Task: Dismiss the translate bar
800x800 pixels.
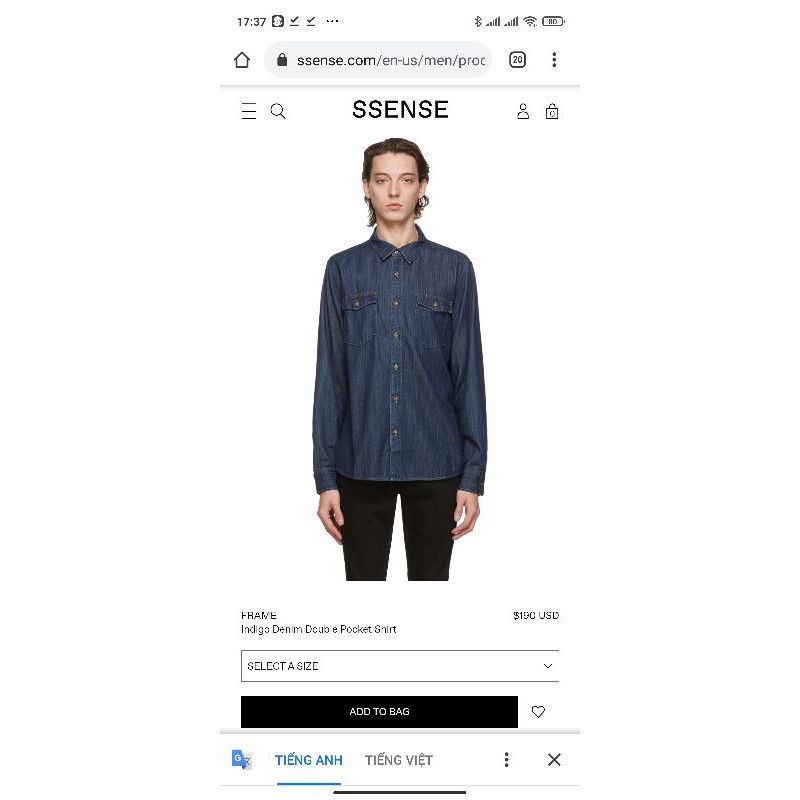Action: coord(554,760)
